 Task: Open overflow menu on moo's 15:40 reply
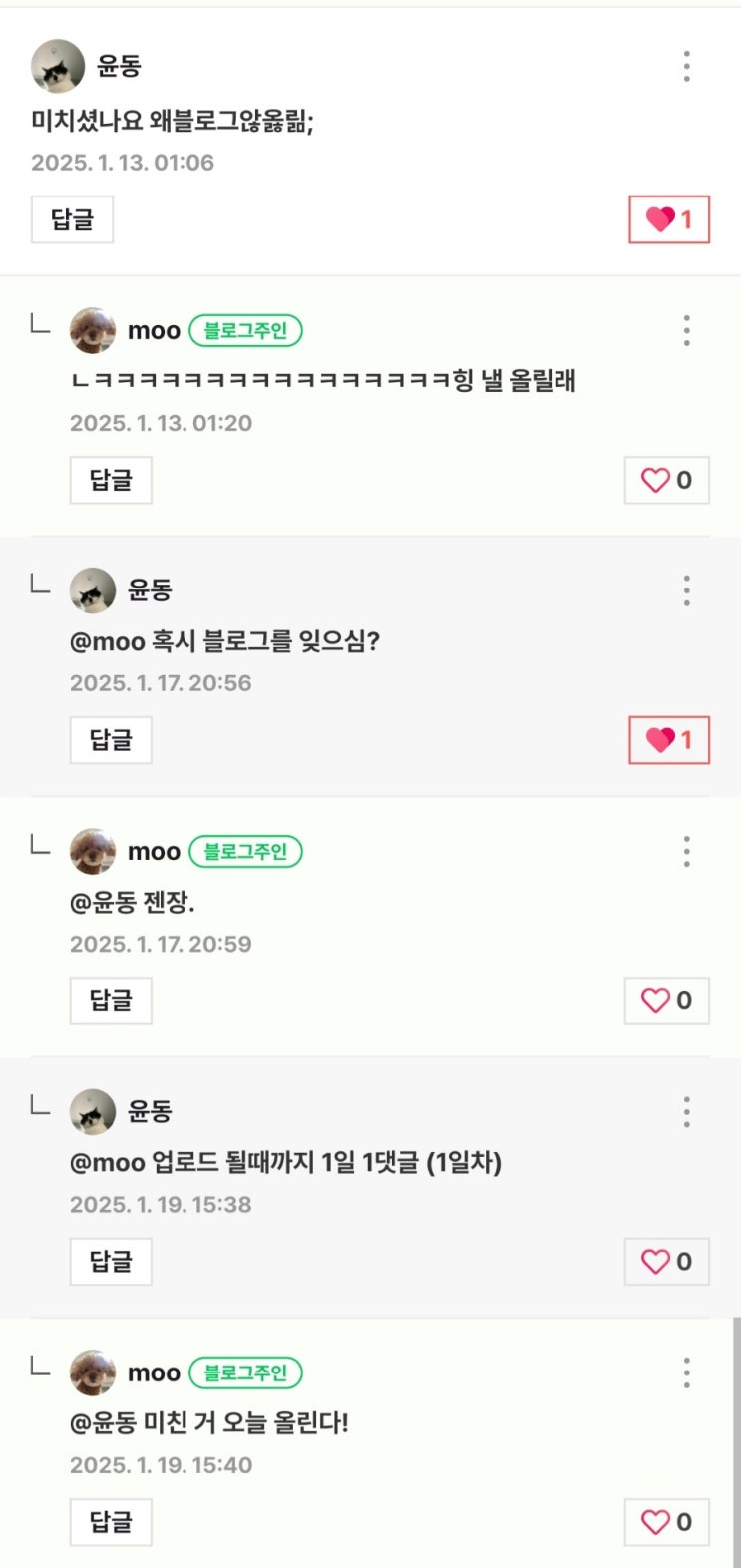pos(686,1372)
